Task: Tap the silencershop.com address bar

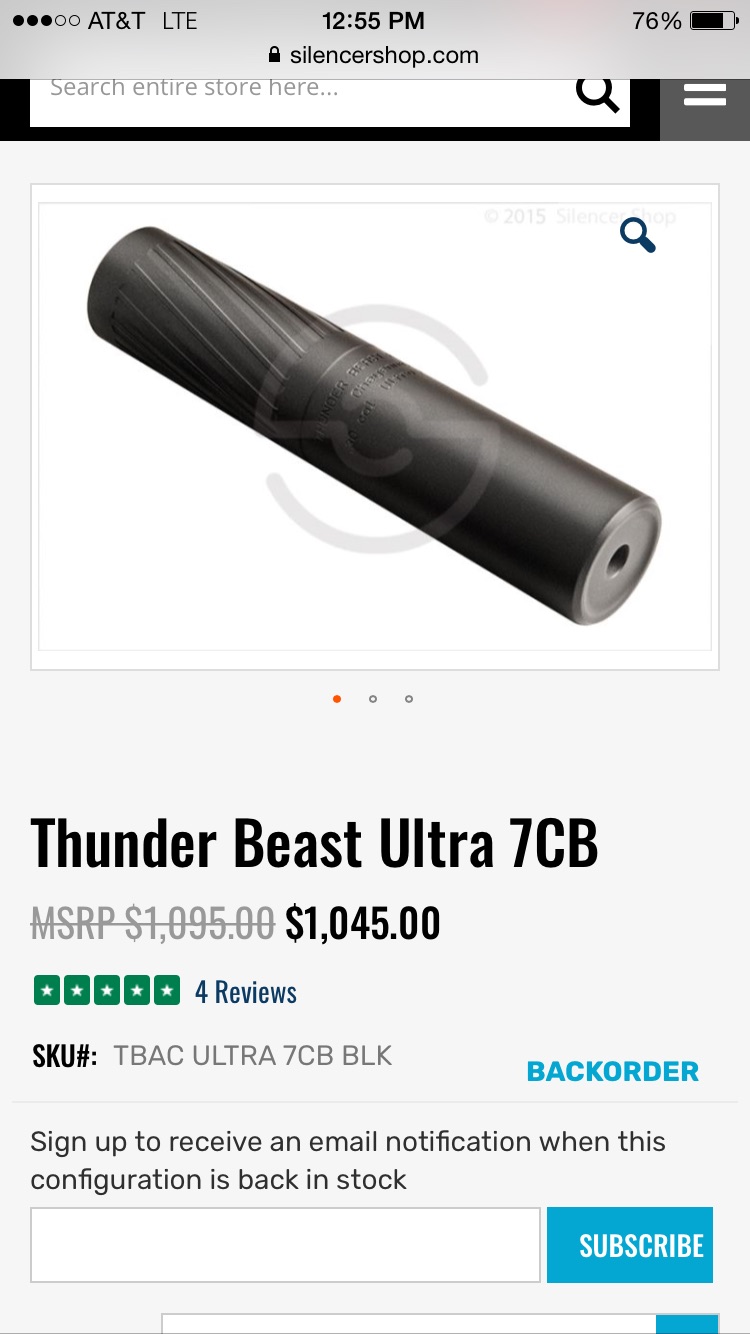Action: coord(374,56)
